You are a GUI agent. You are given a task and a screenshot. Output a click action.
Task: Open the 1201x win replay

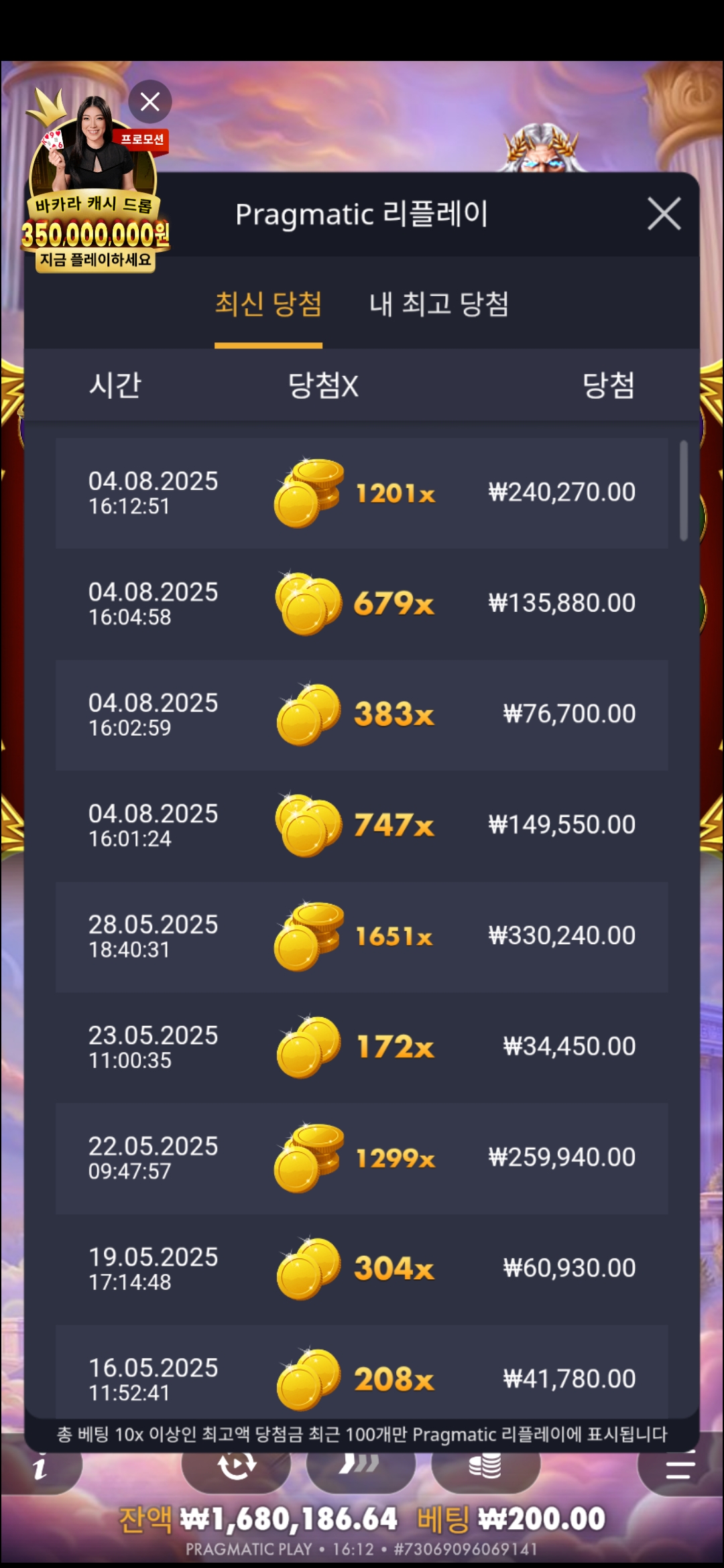coord(362,493)
